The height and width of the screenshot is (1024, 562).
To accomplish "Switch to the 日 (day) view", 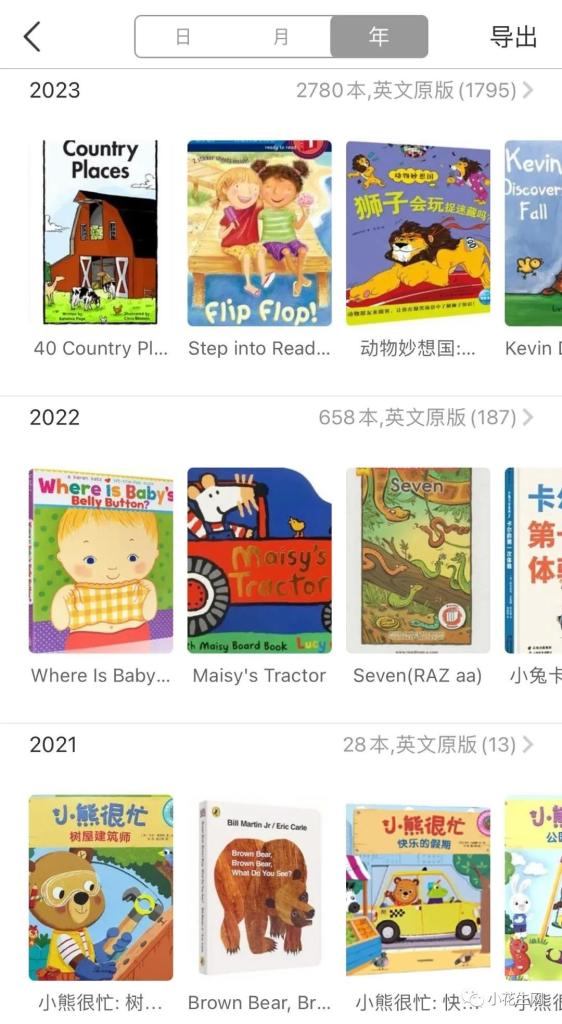I will click(x=183, y=37).
